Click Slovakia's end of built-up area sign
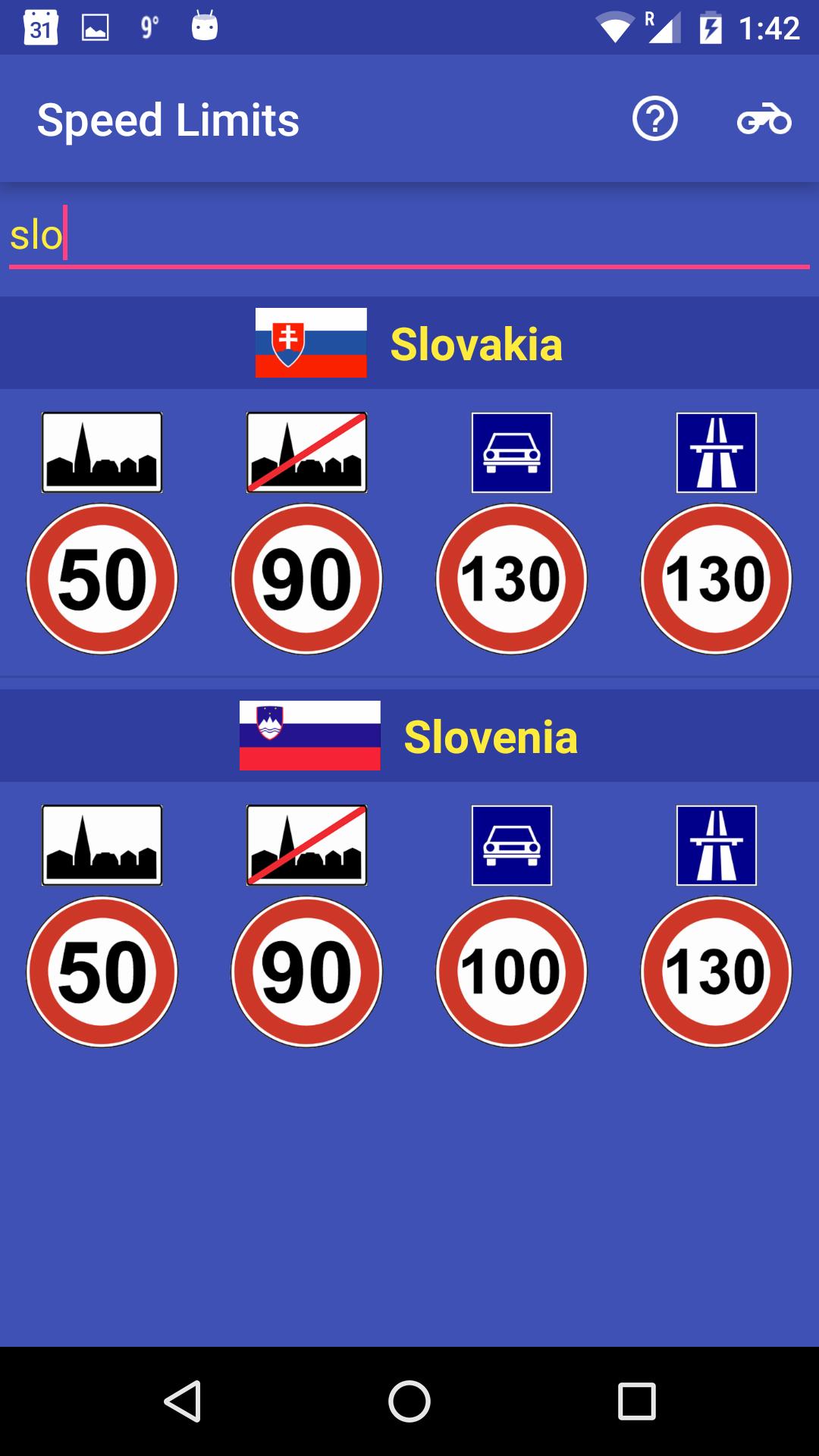Screen dimensions: 819x1456 (x=306, y=453)
